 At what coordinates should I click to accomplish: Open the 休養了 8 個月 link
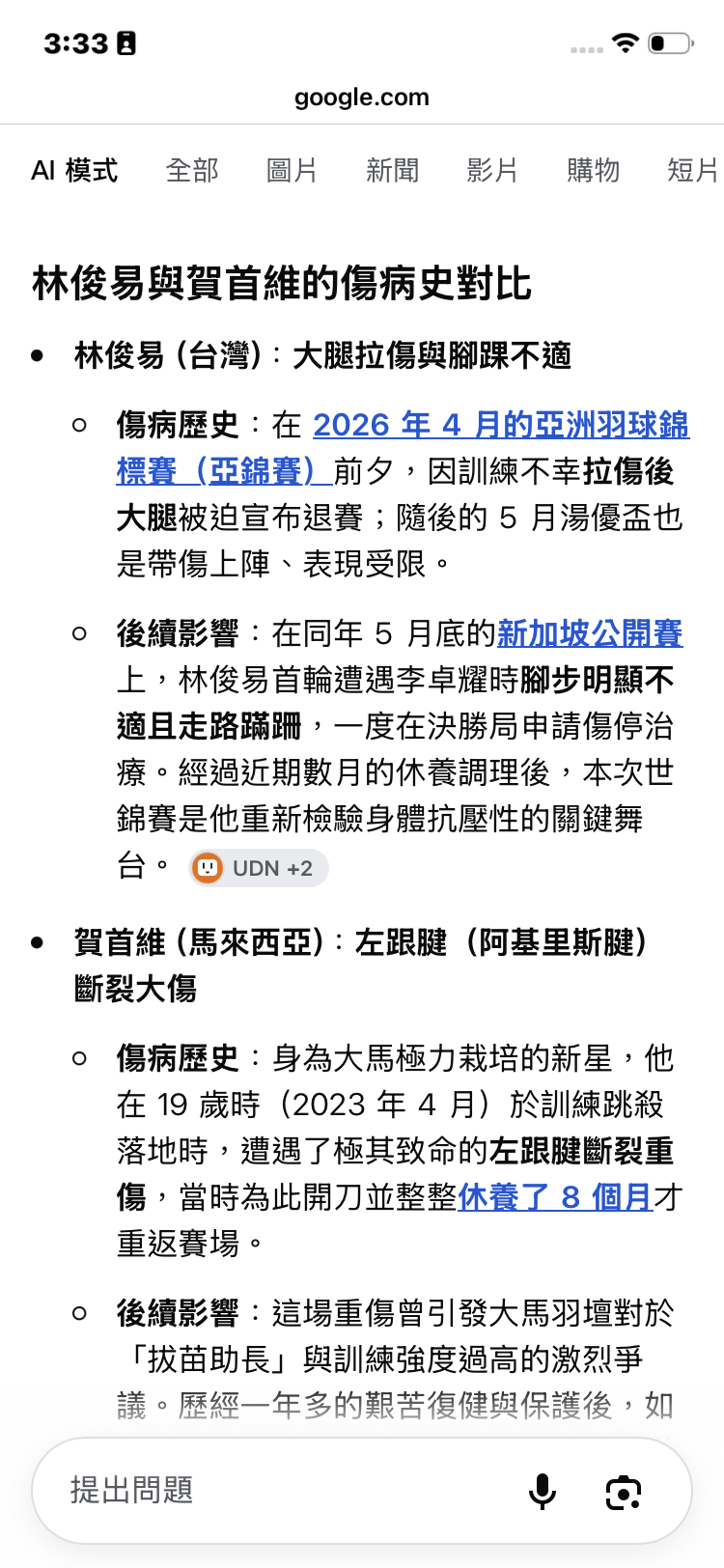click(555, 1197)
